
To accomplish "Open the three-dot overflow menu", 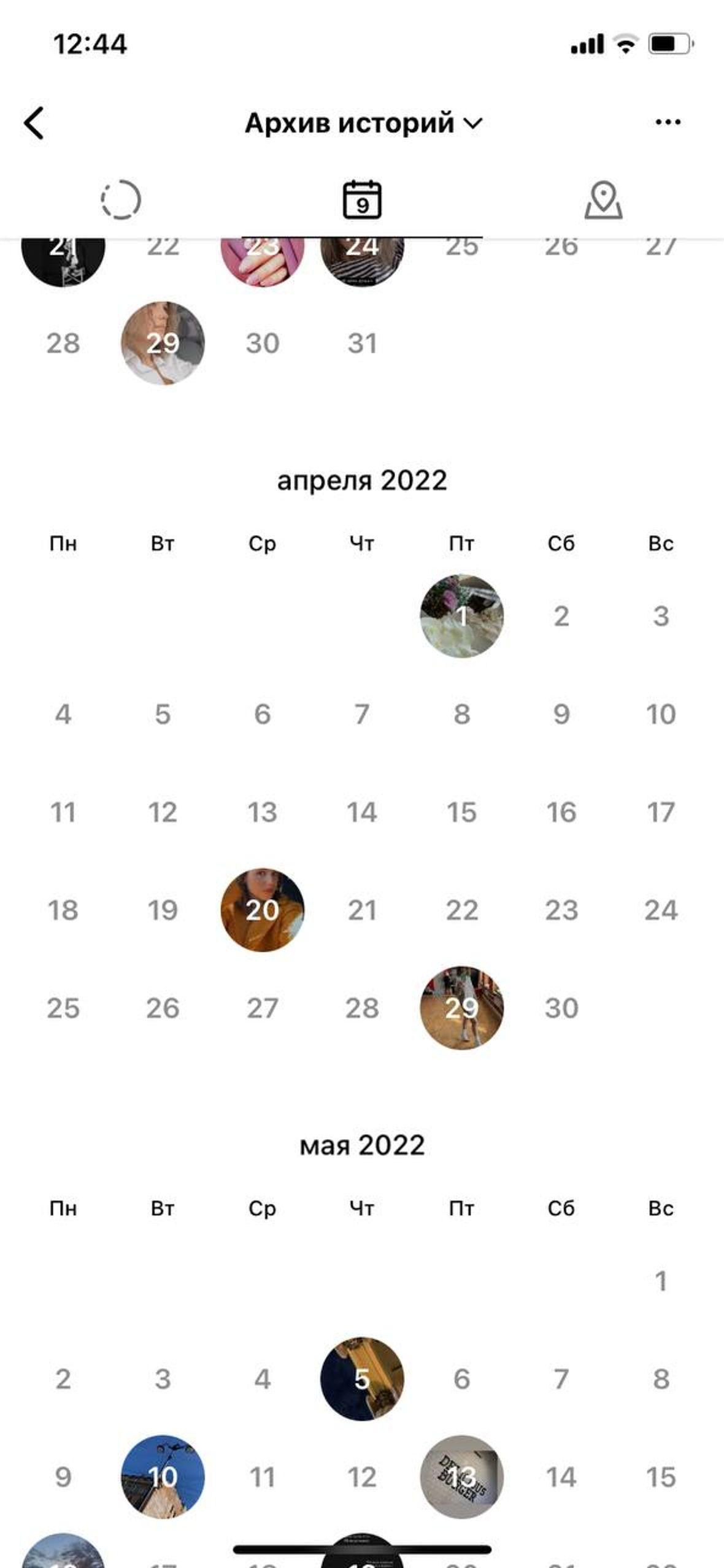I will (x=668, y=122).
